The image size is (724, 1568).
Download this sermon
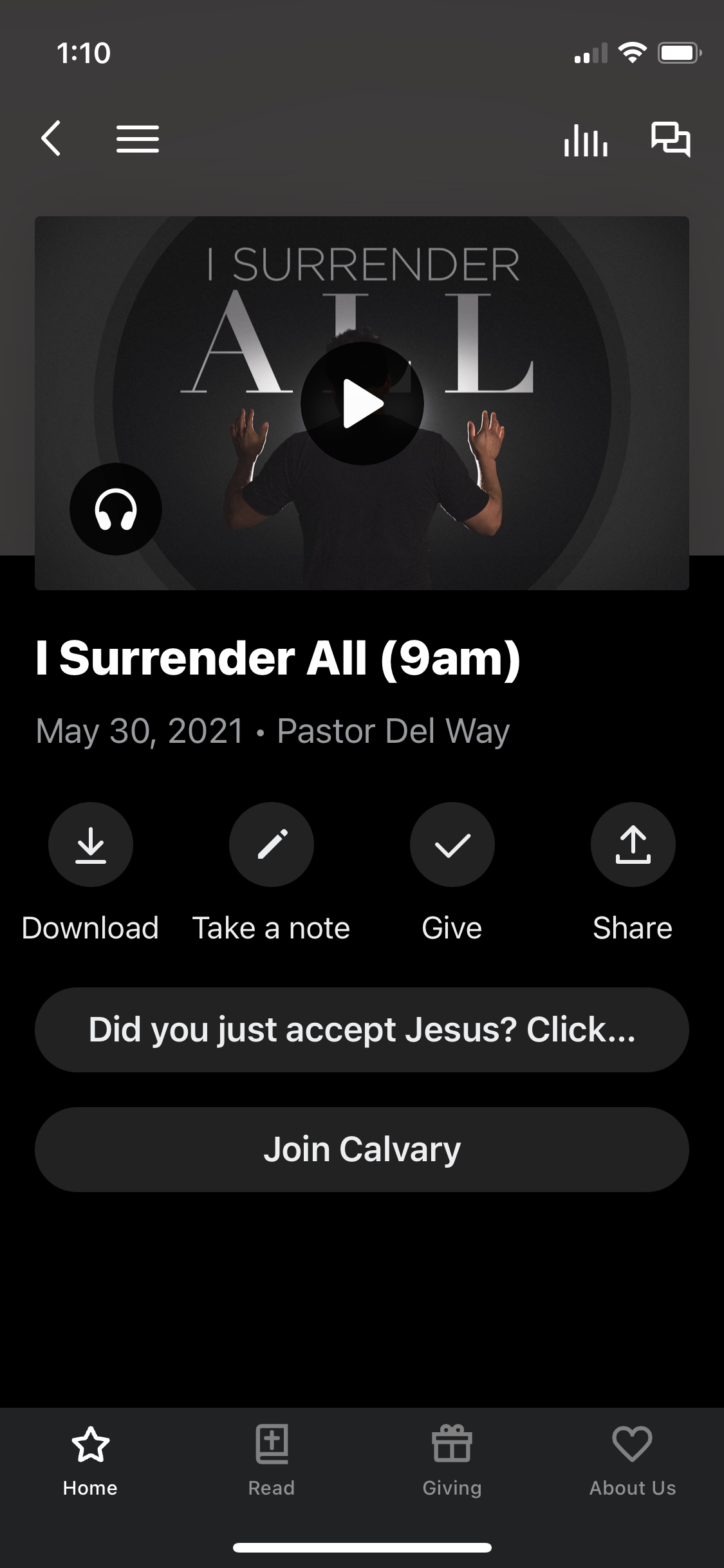(x=91, y=845)
